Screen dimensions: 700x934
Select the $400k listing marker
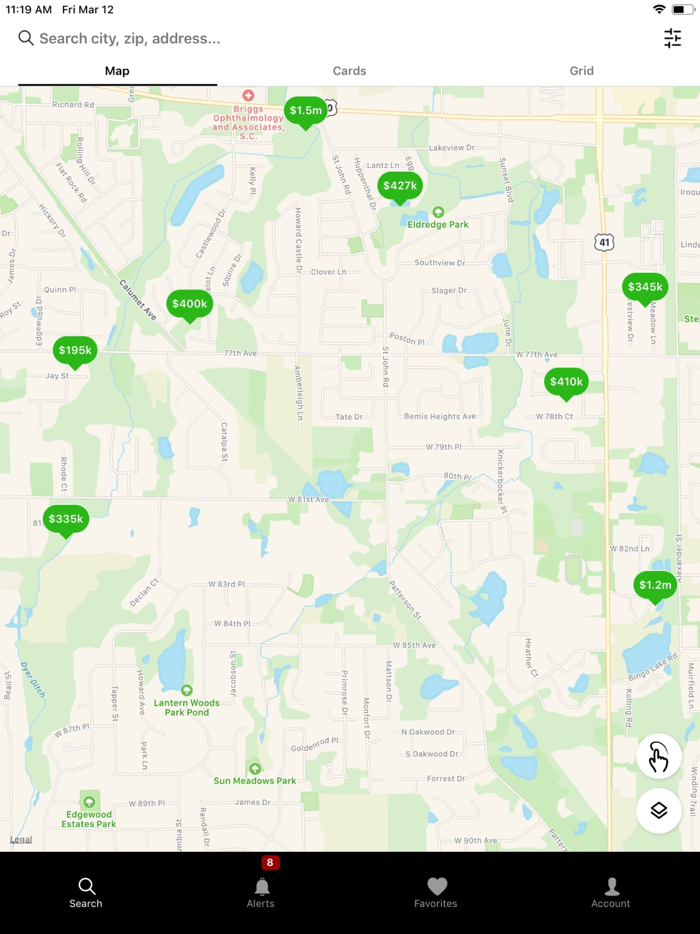click(x=189, y=304)
